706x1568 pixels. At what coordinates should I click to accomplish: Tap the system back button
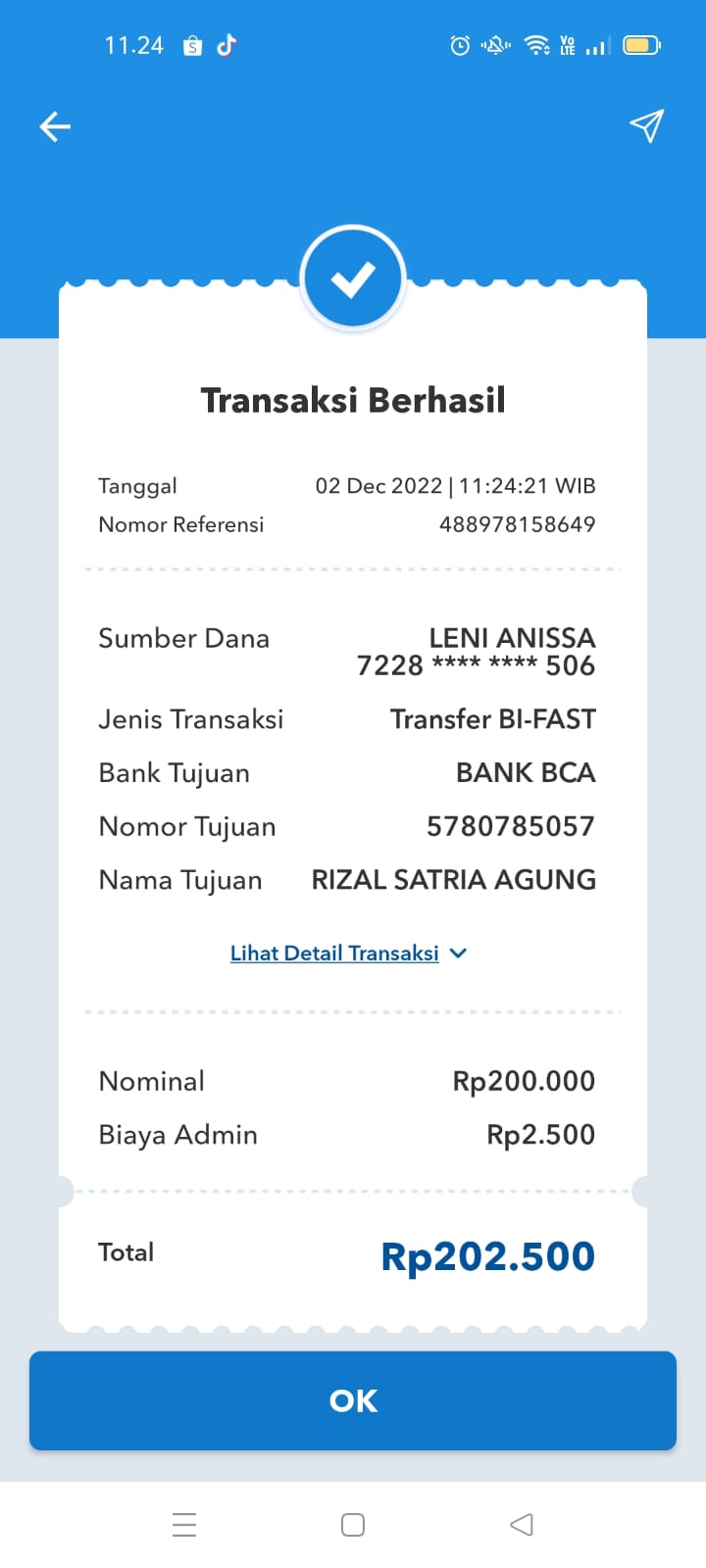(522, 1524)
